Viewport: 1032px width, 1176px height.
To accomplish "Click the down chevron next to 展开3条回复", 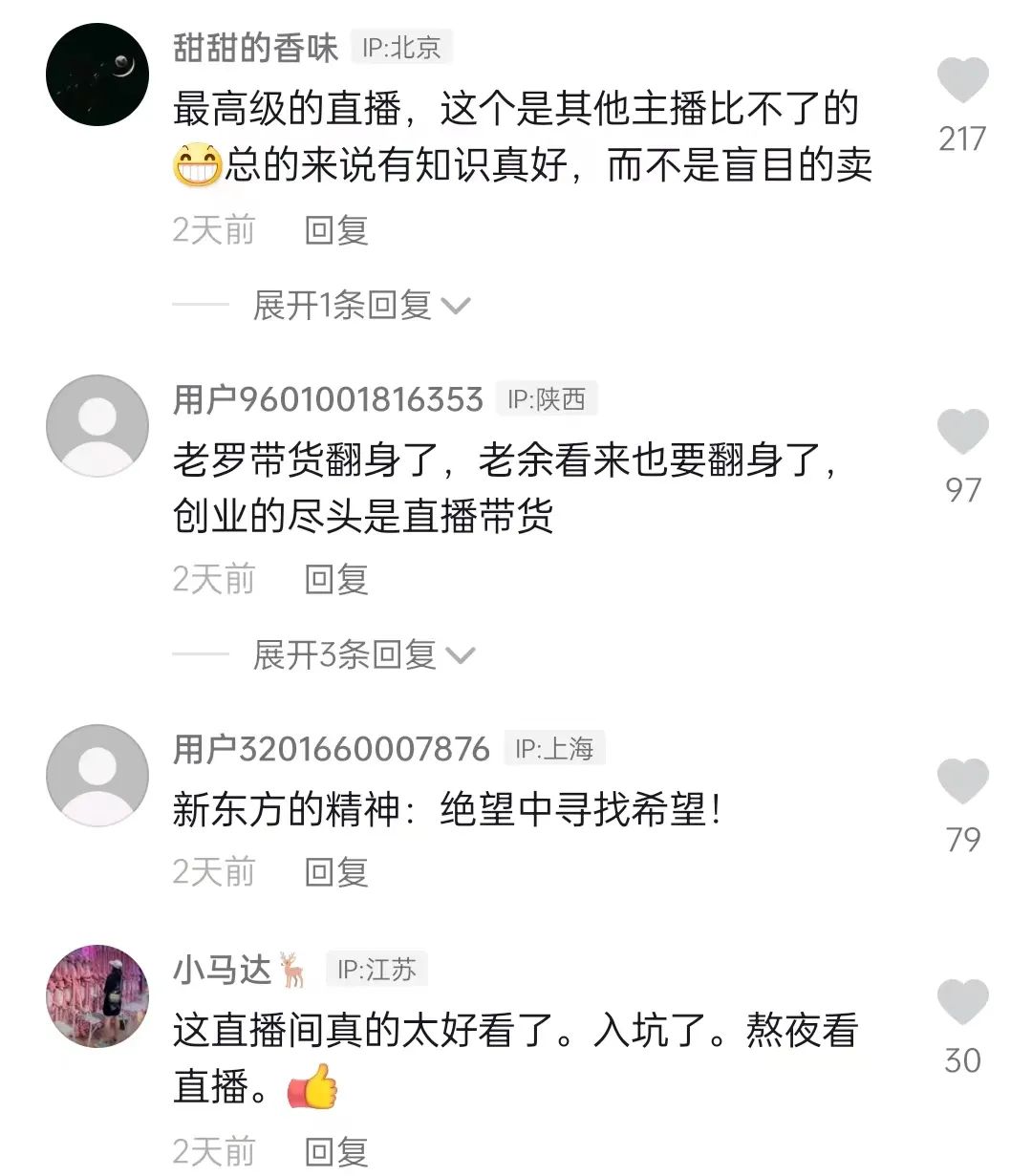I will [x=465, y=655].
